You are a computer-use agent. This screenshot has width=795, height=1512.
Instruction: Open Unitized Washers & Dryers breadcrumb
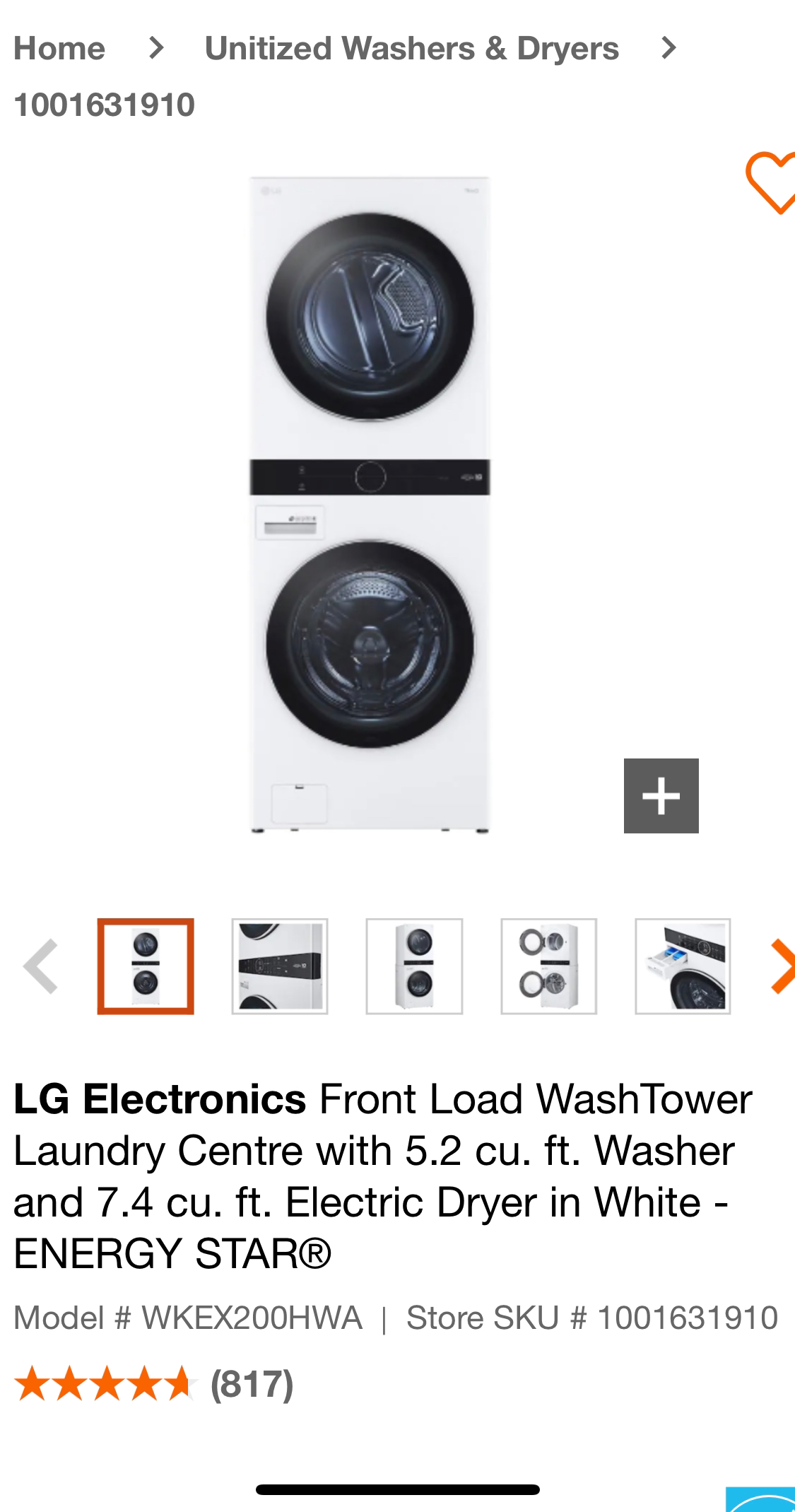tap(411, 49)
